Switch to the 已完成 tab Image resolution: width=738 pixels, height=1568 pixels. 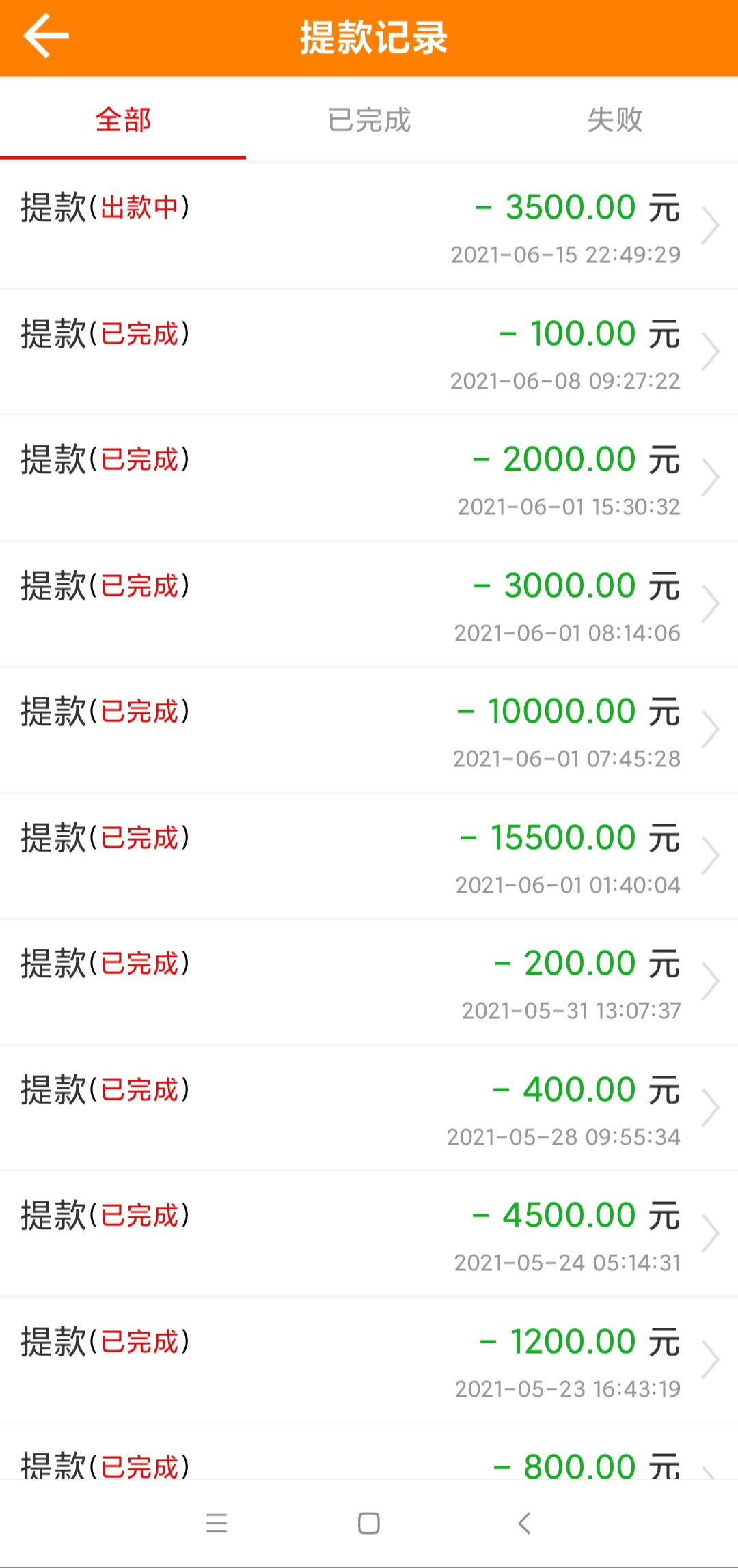(369, 120)
